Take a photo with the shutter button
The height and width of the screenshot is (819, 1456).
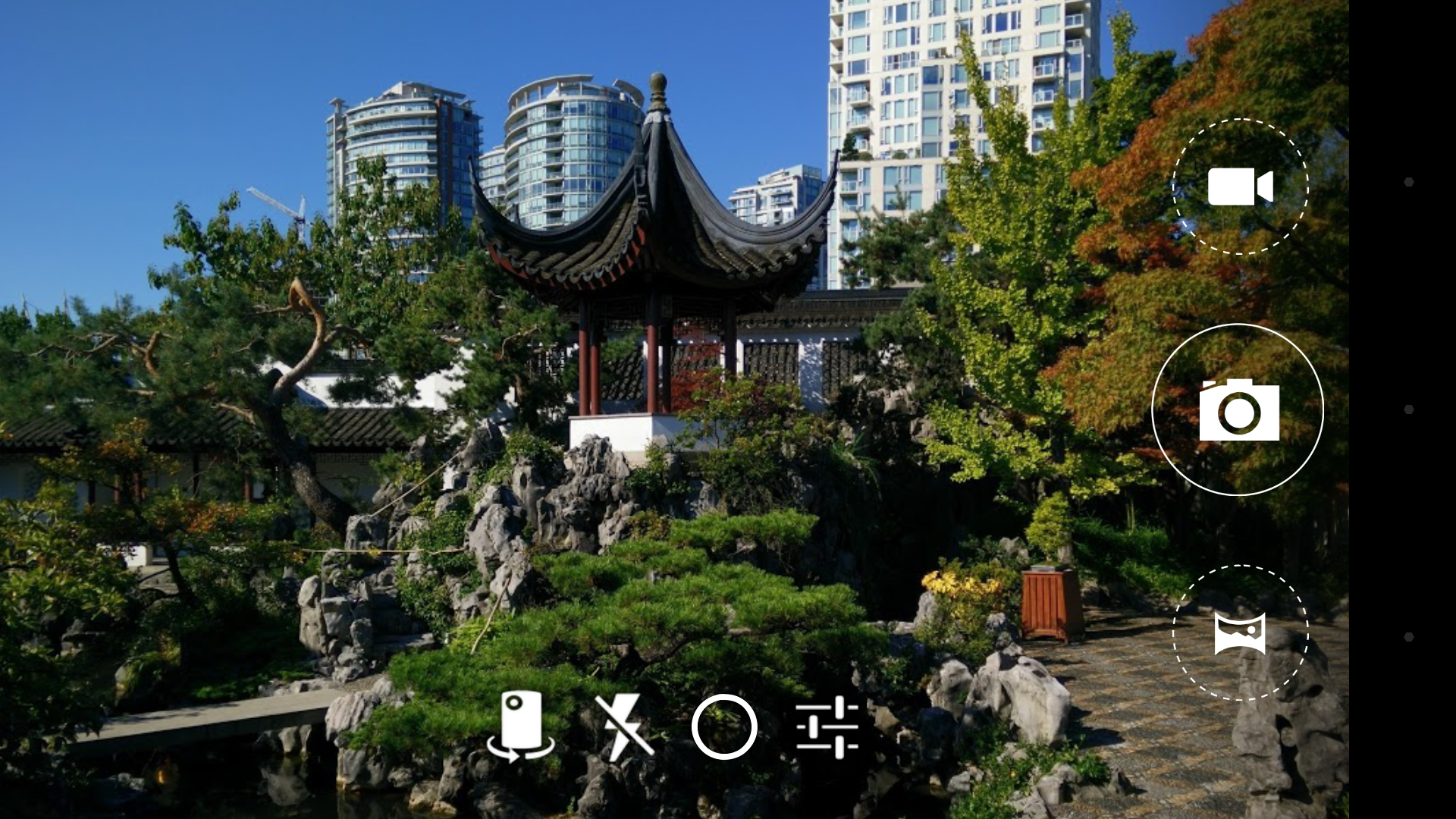[x=1238, y=409]
